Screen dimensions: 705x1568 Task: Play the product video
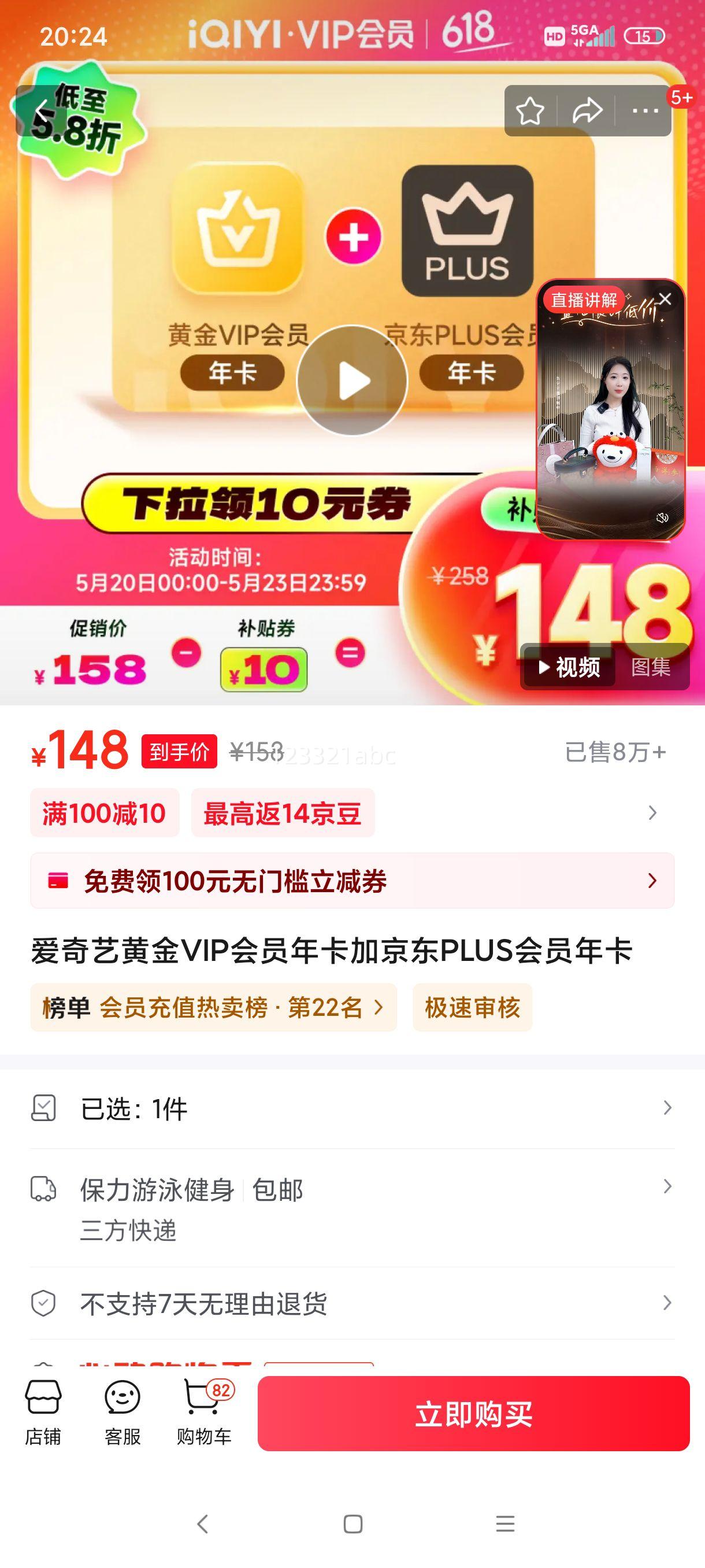(x=351, y=380)
